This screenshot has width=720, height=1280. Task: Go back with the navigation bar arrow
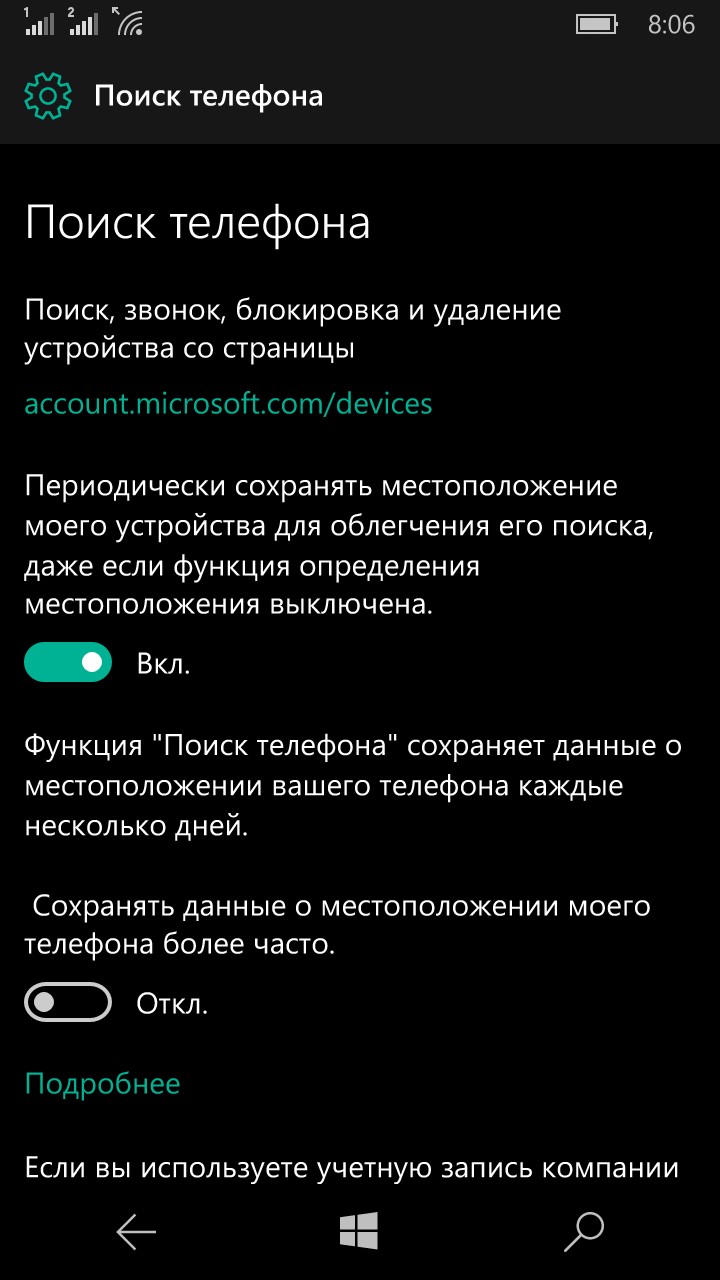136,1232
